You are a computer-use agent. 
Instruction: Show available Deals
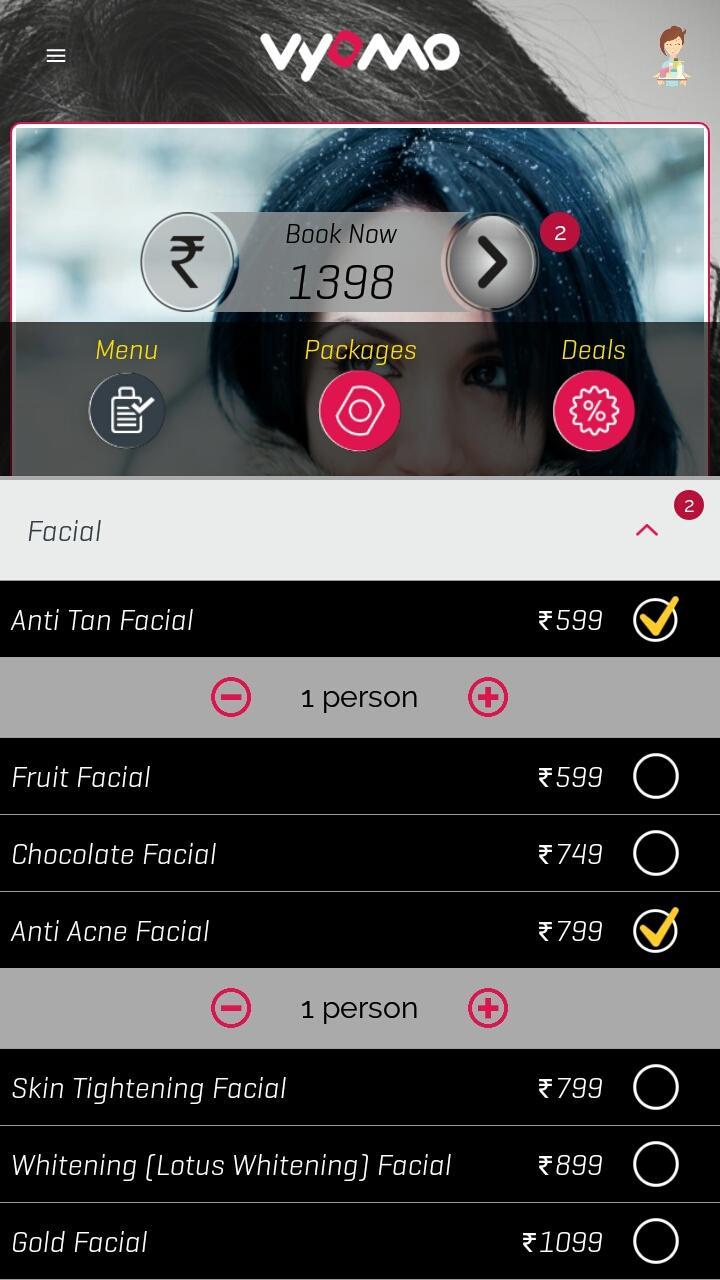pos(593,410)
